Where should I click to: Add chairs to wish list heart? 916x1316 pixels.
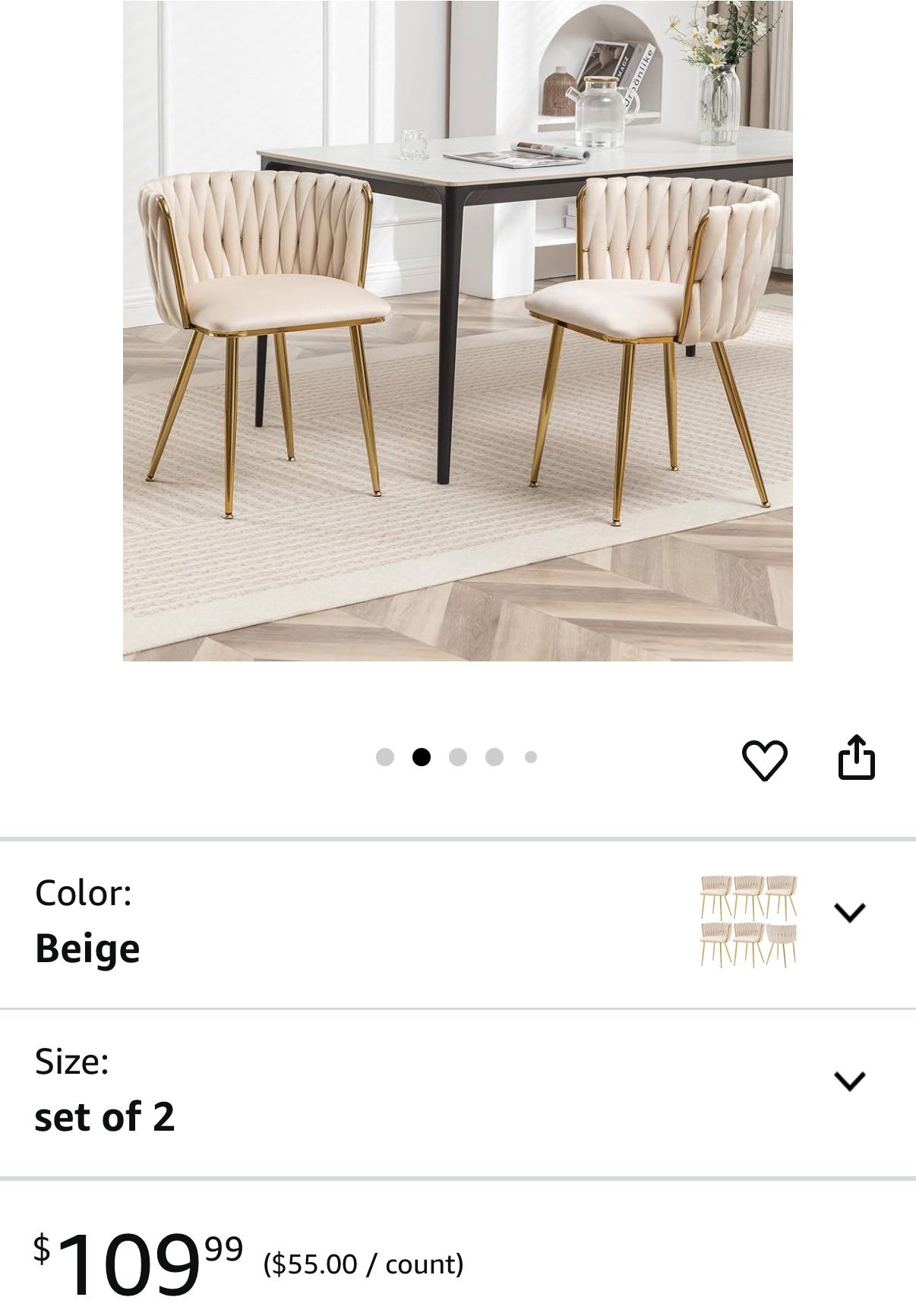point(763,759)
